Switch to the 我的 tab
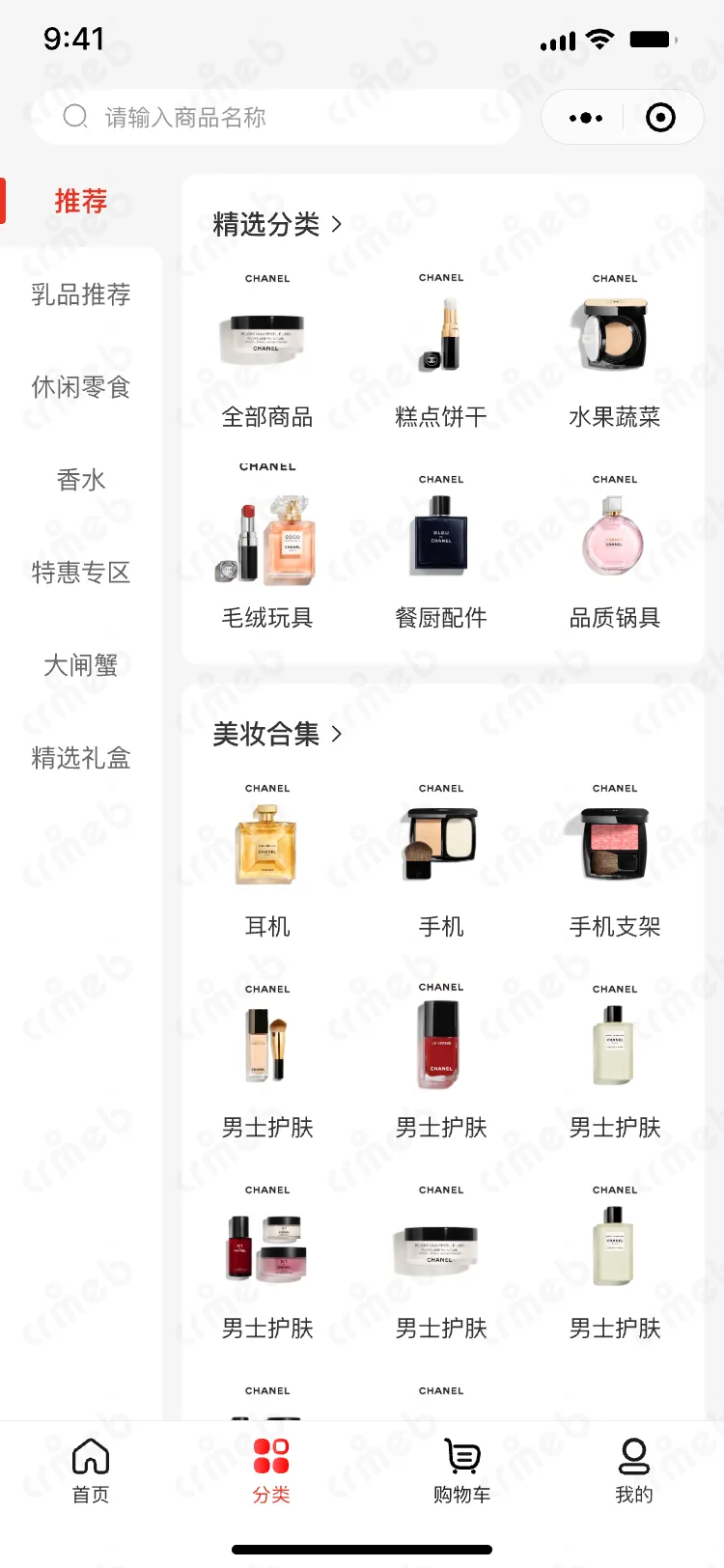Image resolution: width=724 pixels, height=1568 pixels. coord(634,1470)
